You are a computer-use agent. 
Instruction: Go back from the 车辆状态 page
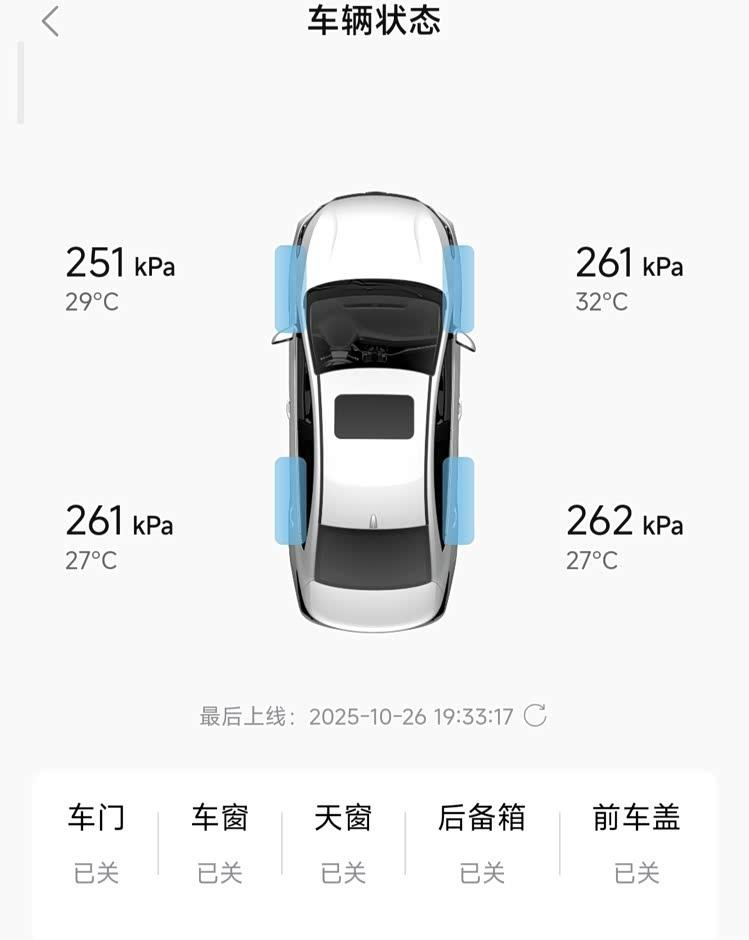pos(50,21)
